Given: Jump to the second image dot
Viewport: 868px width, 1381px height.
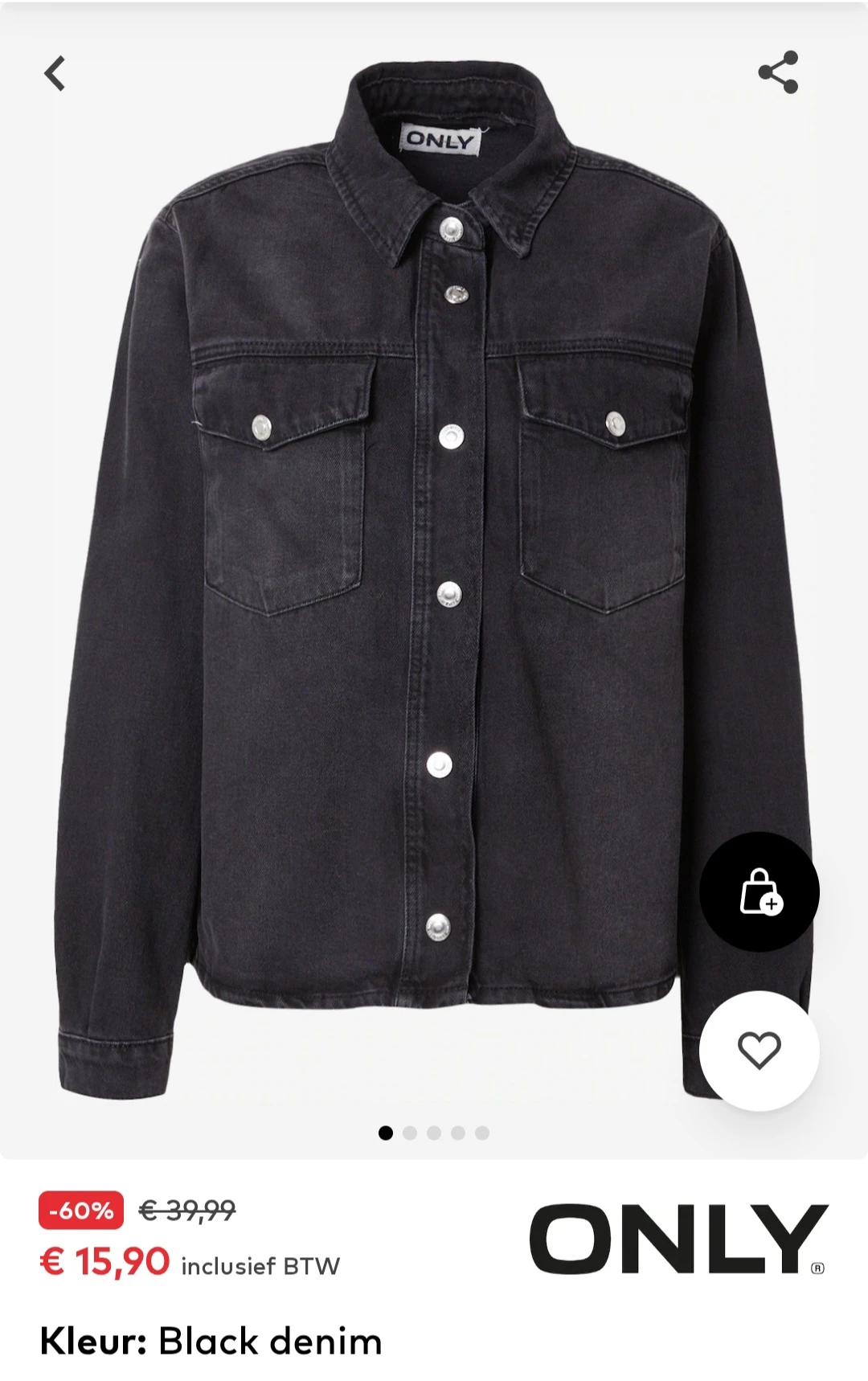Looking at the screenshot, I should coord(410,1133).
